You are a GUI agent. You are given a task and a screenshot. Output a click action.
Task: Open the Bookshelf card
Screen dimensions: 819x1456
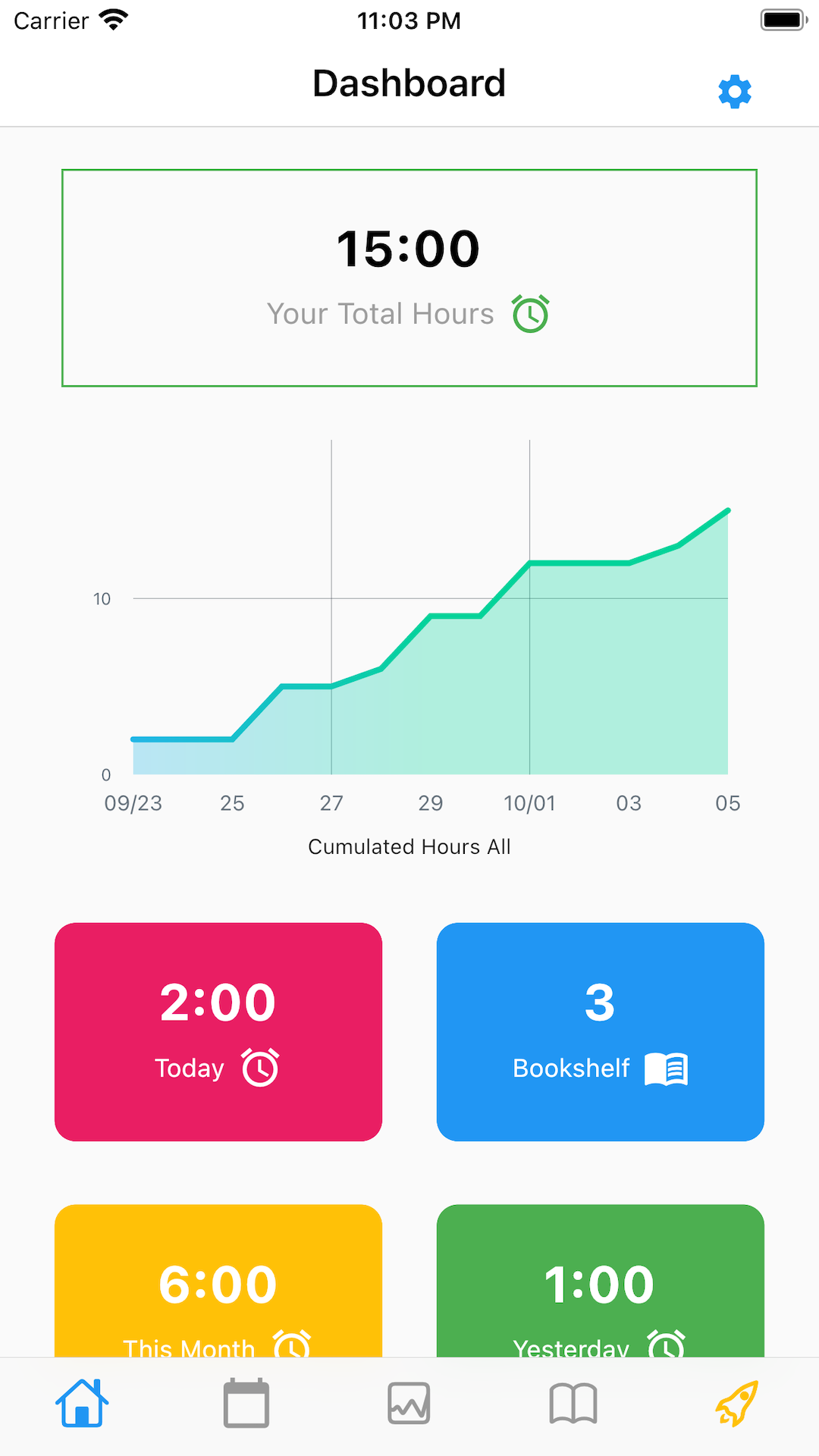click(x=601, y=1031)
